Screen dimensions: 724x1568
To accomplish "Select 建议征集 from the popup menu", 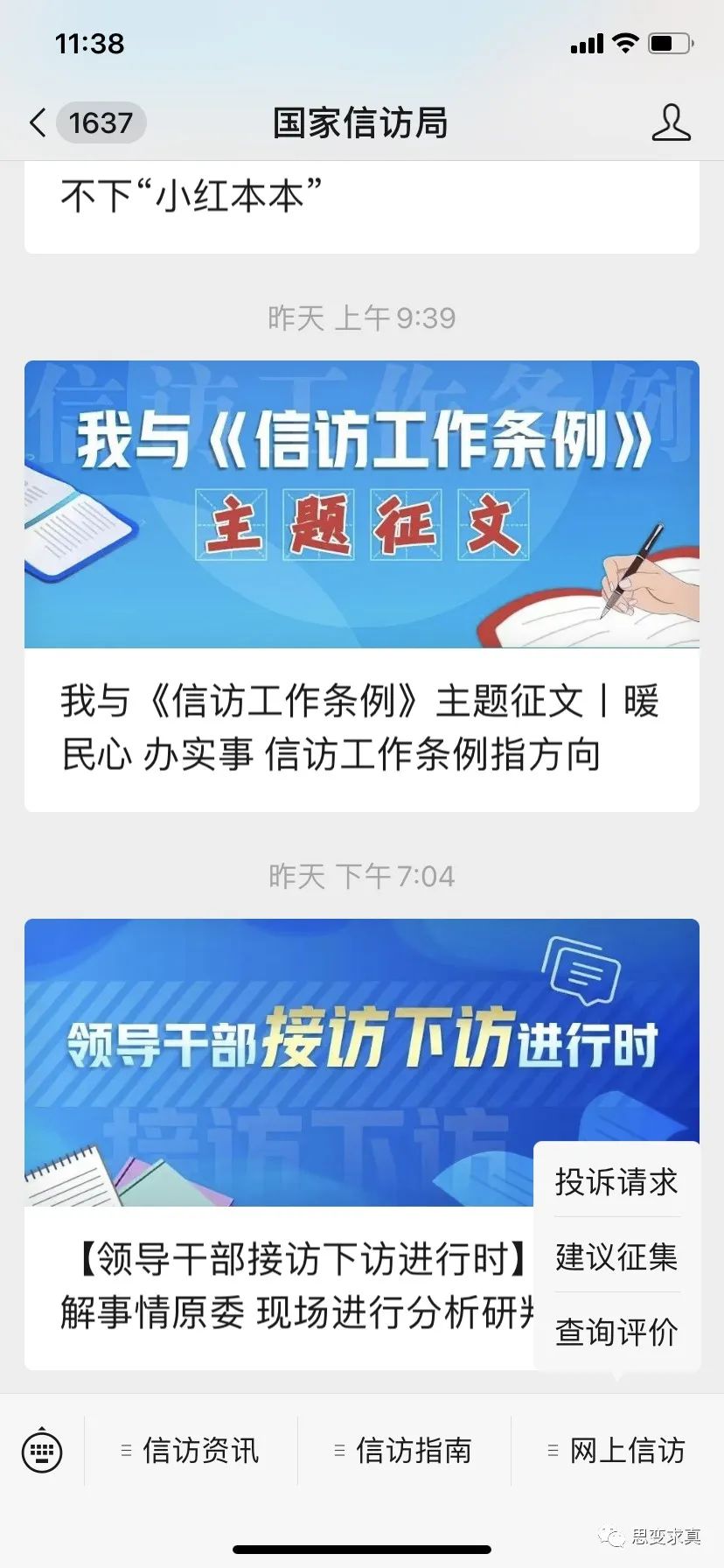I will point(616,1256).
